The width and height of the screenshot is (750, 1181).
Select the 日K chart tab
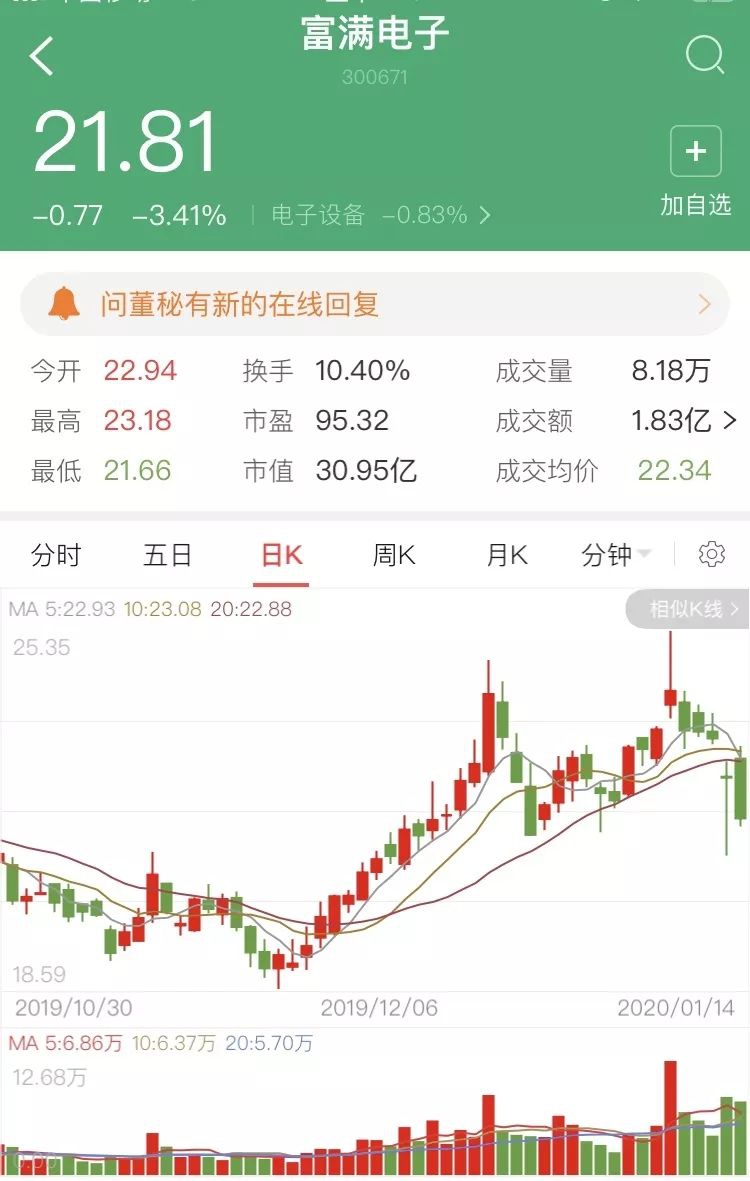pyautogui.click(x=281, y=555)
